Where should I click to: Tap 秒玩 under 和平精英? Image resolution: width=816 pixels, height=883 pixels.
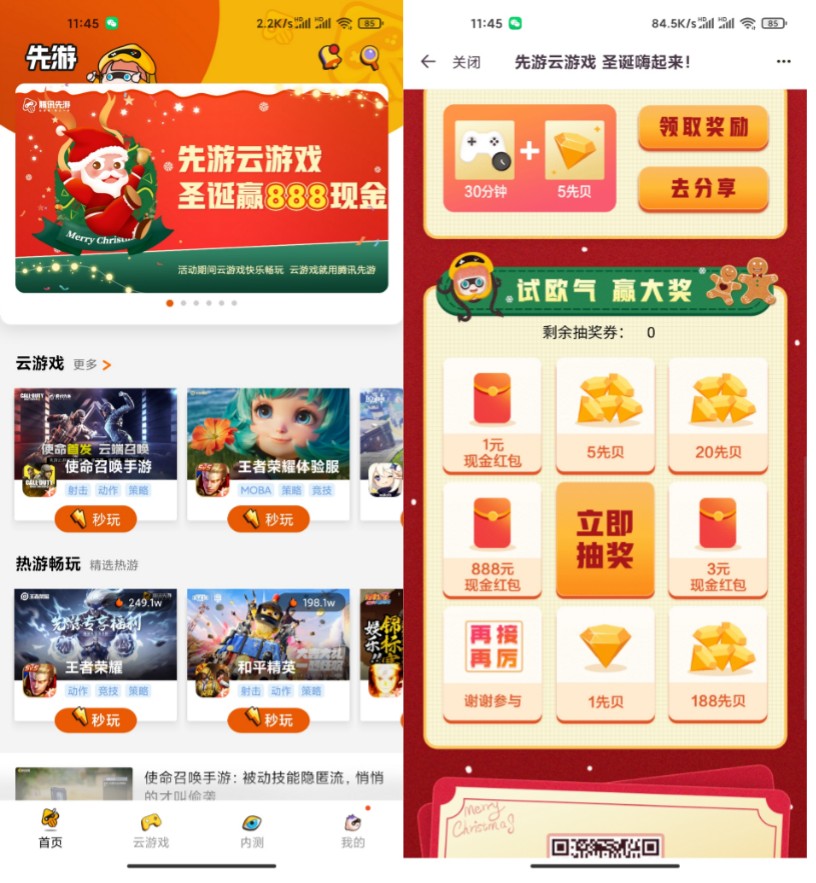click(x=268, y=719)
